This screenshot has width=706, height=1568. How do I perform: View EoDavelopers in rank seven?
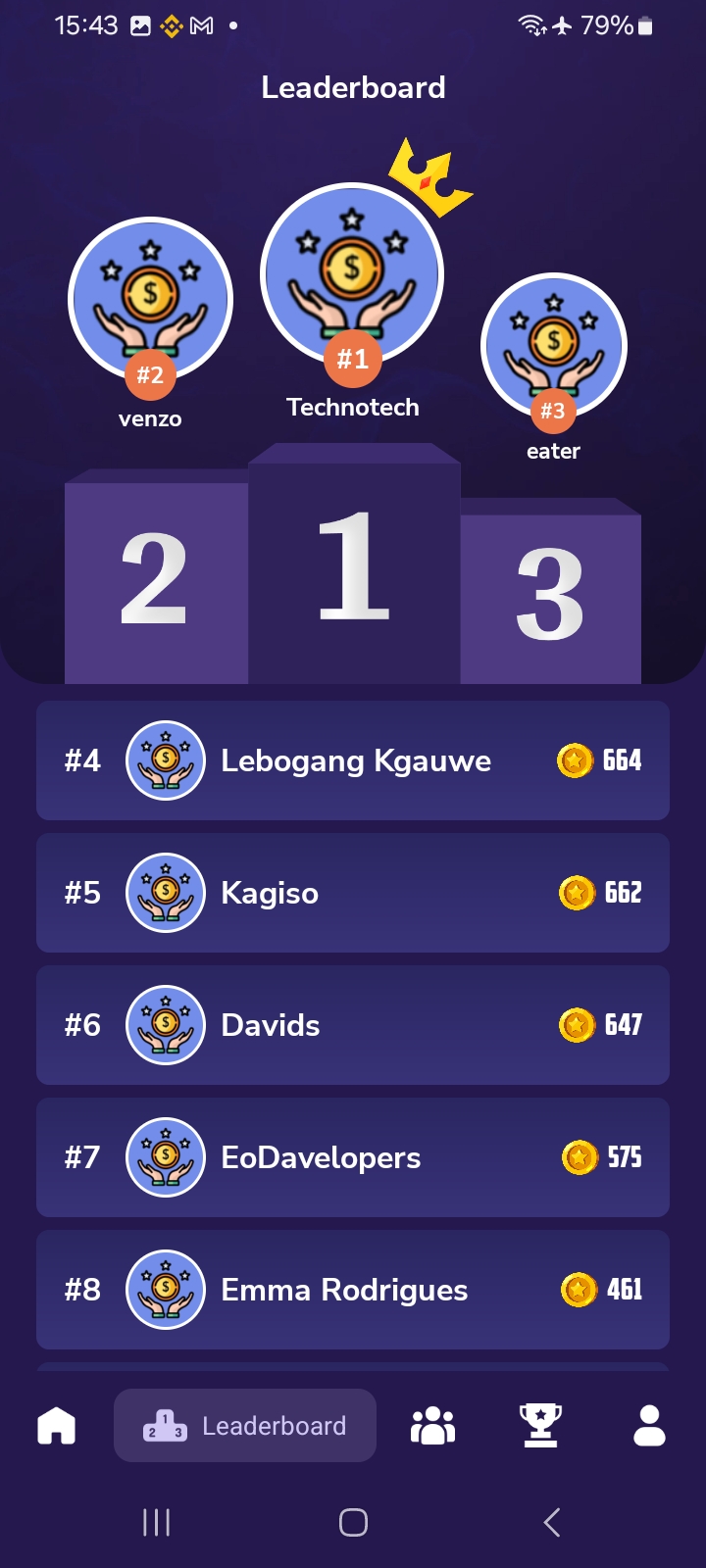pyautogui.click(x=353, y=1157)
